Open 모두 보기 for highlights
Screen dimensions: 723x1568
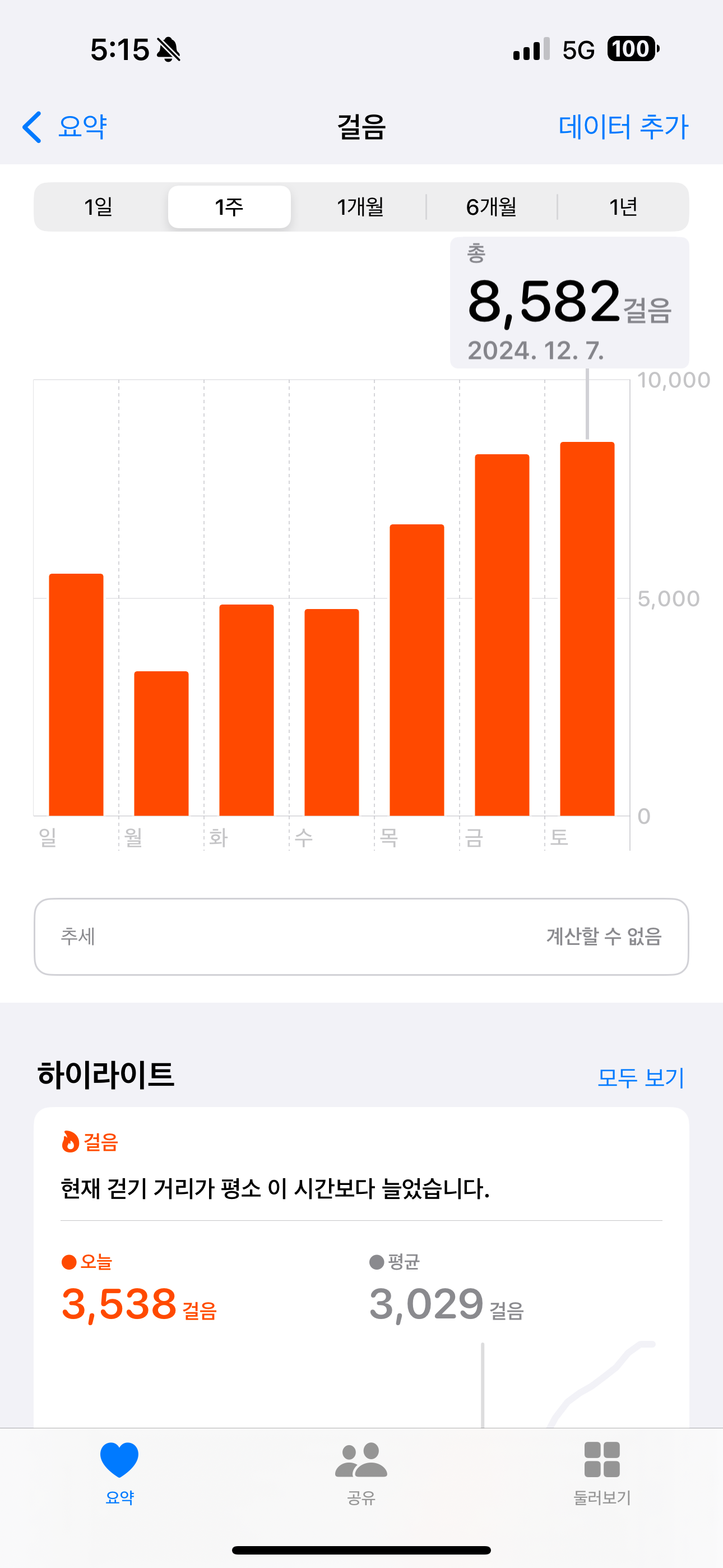pos(640,1077)
